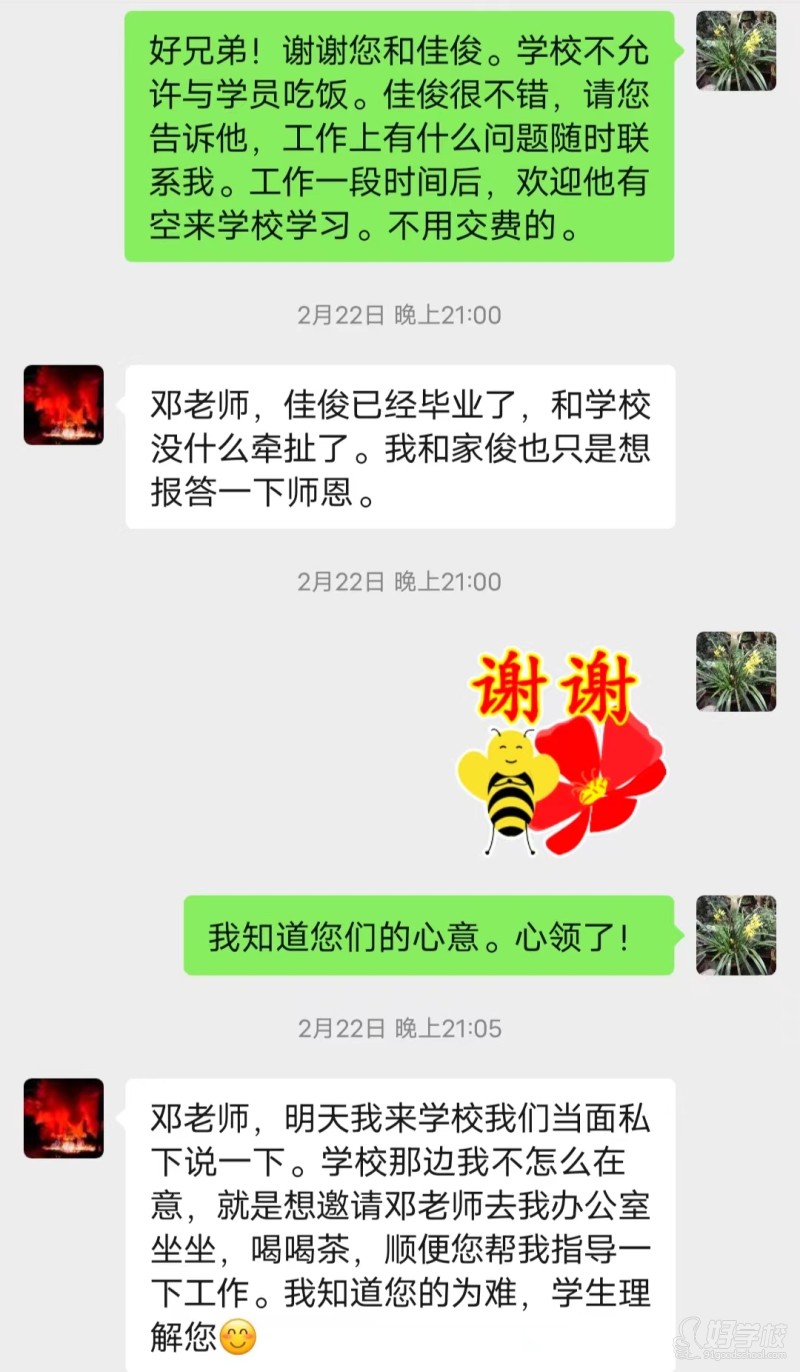The width and height of the screenshot is (800, 1372).
Task: Open the 谢谢 bee sticker
Action: (x=562, y=751)
